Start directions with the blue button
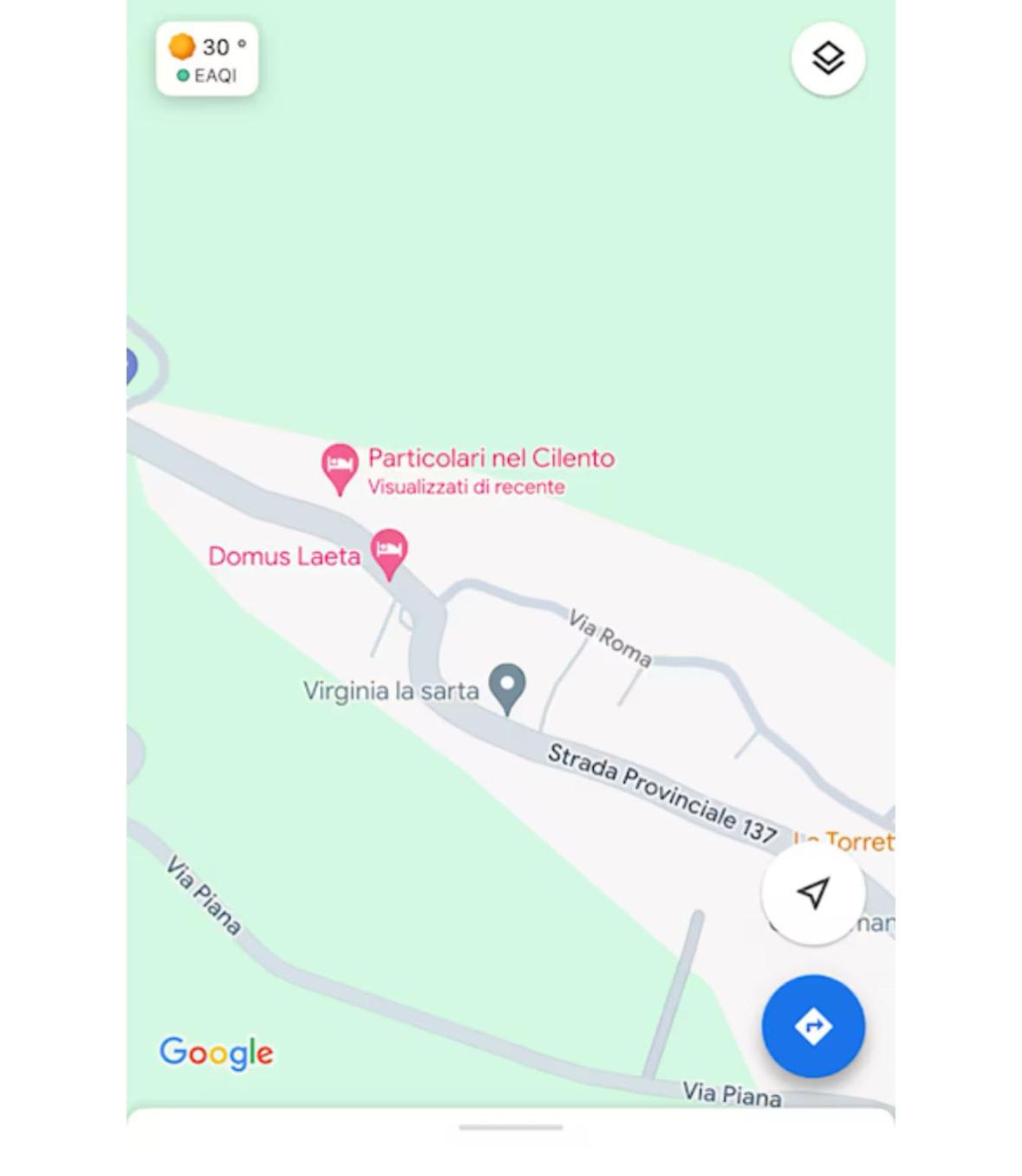This screenshot has height=1176, width=1022. pyautogui.click(x=812, y=1026)
